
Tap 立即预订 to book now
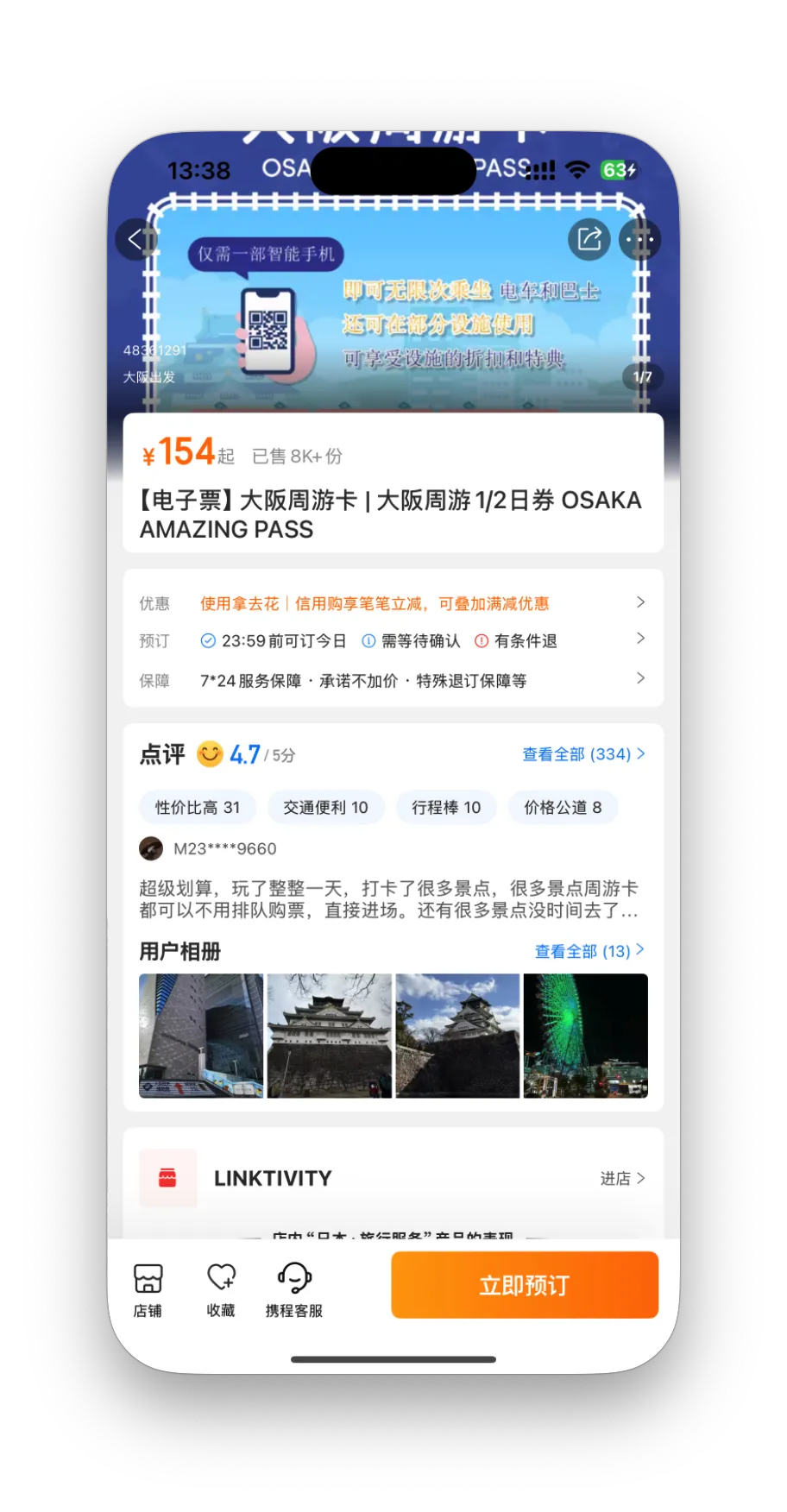coord(525,1285)
